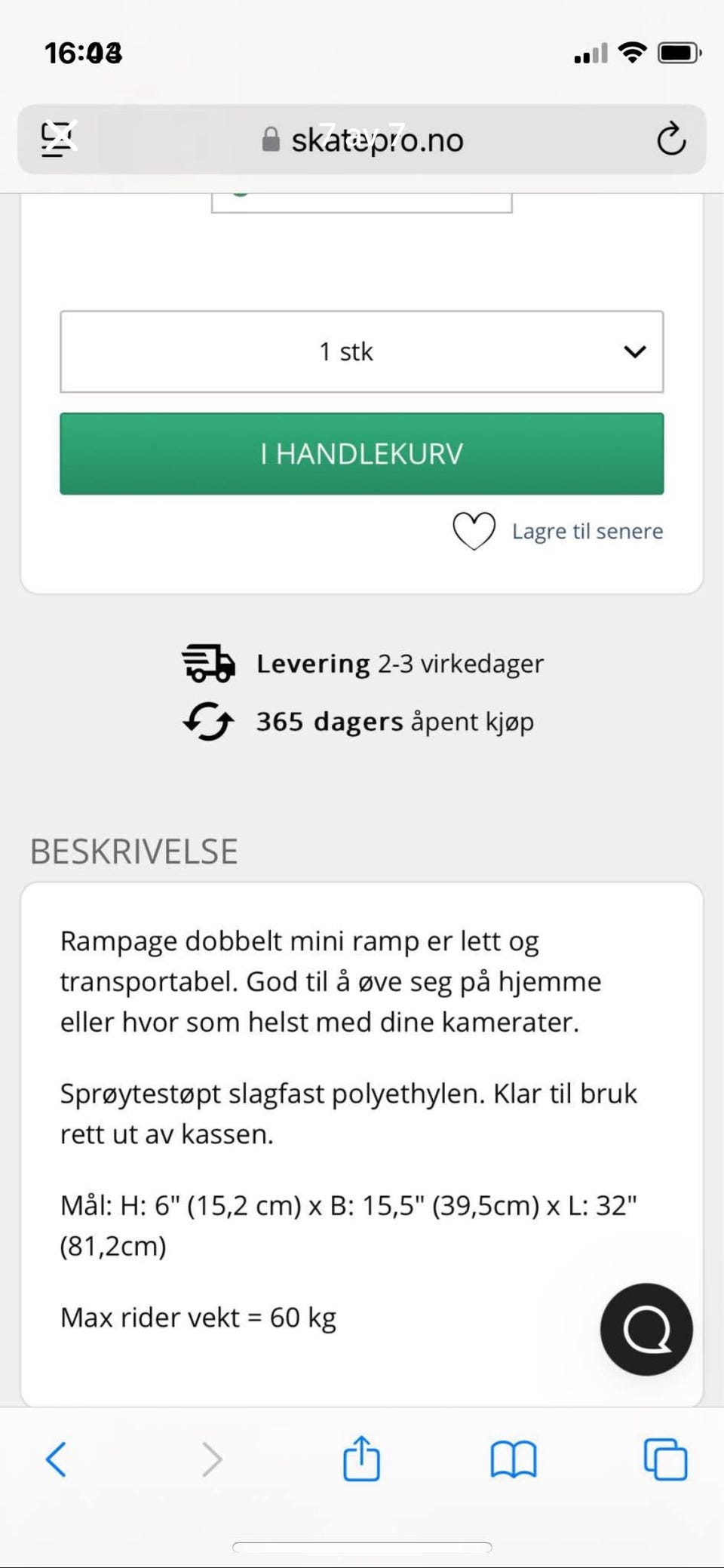Open the reader view icon in address bar
Image resolution: width=724 pixels, height=1568 pixels.
pos(59,139)
